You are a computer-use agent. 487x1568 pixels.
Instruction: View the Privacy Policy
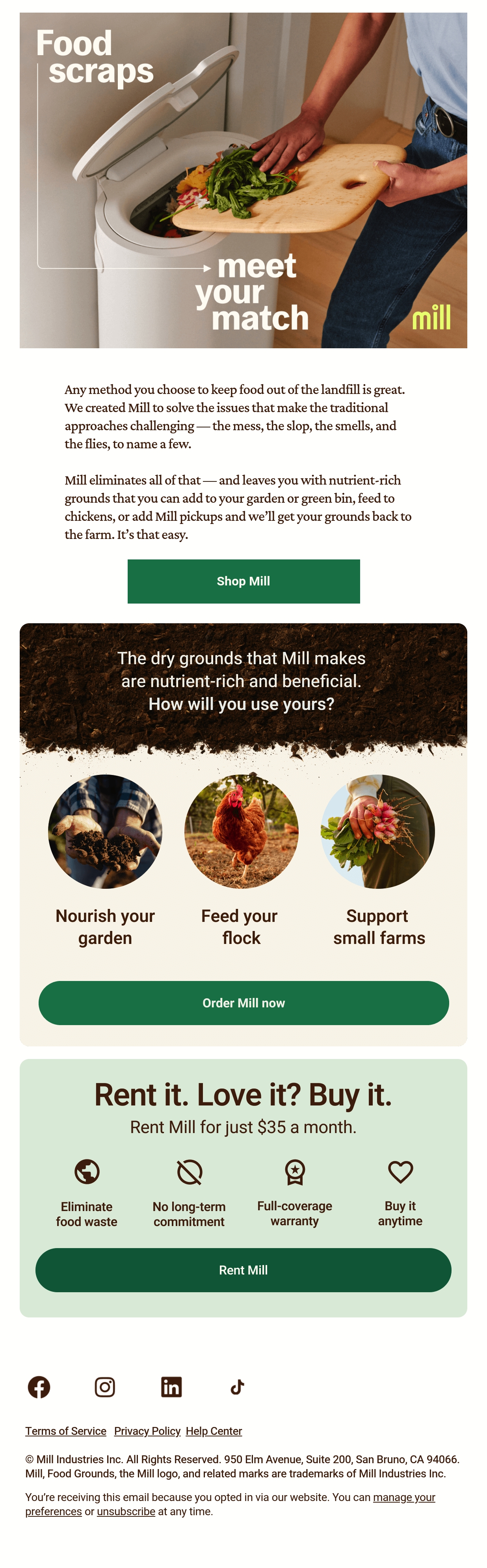click(x=147, y=1431)
